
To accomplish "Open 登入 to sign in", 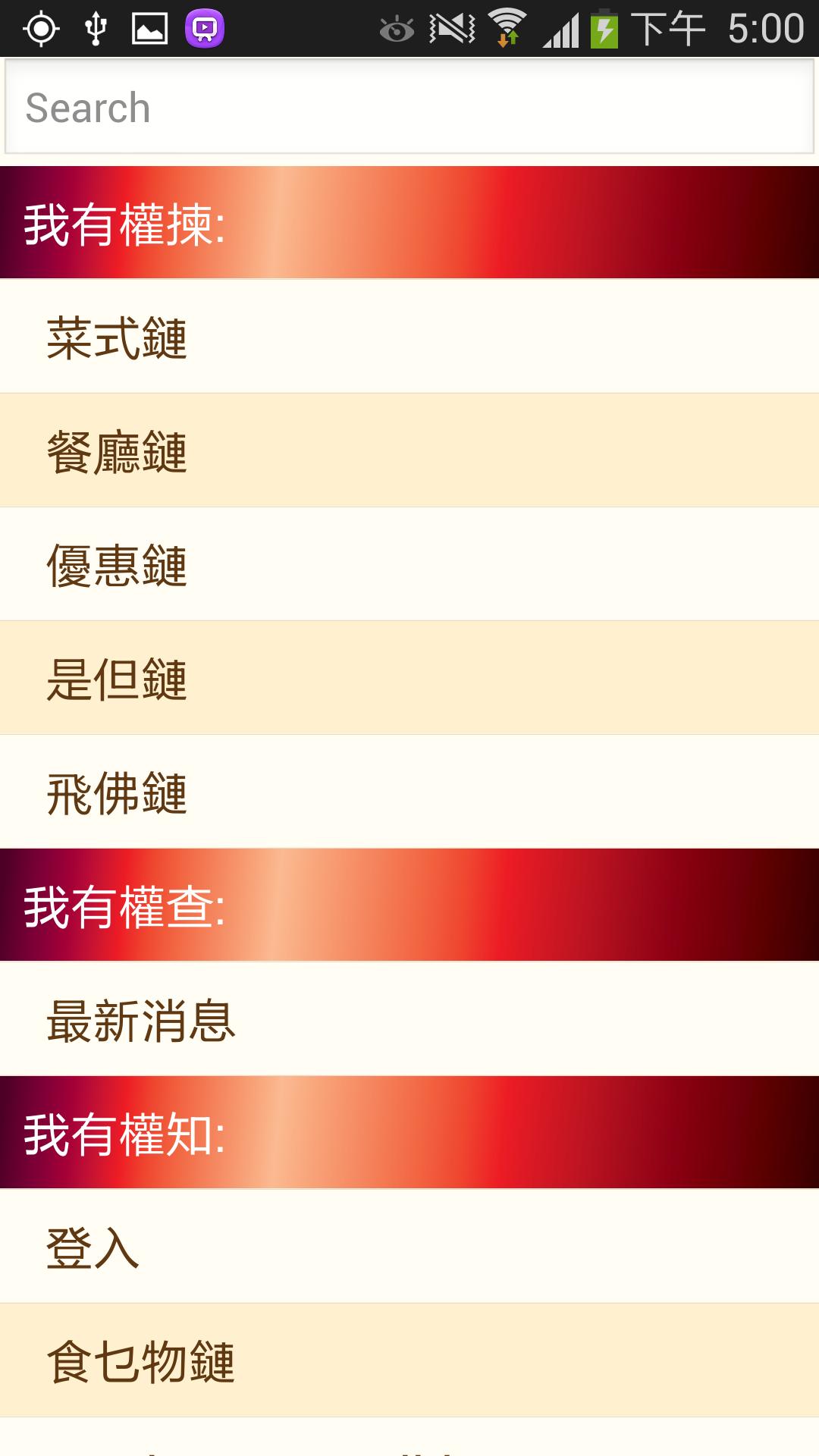I will pyautogui.click(x=409, y=1247).
